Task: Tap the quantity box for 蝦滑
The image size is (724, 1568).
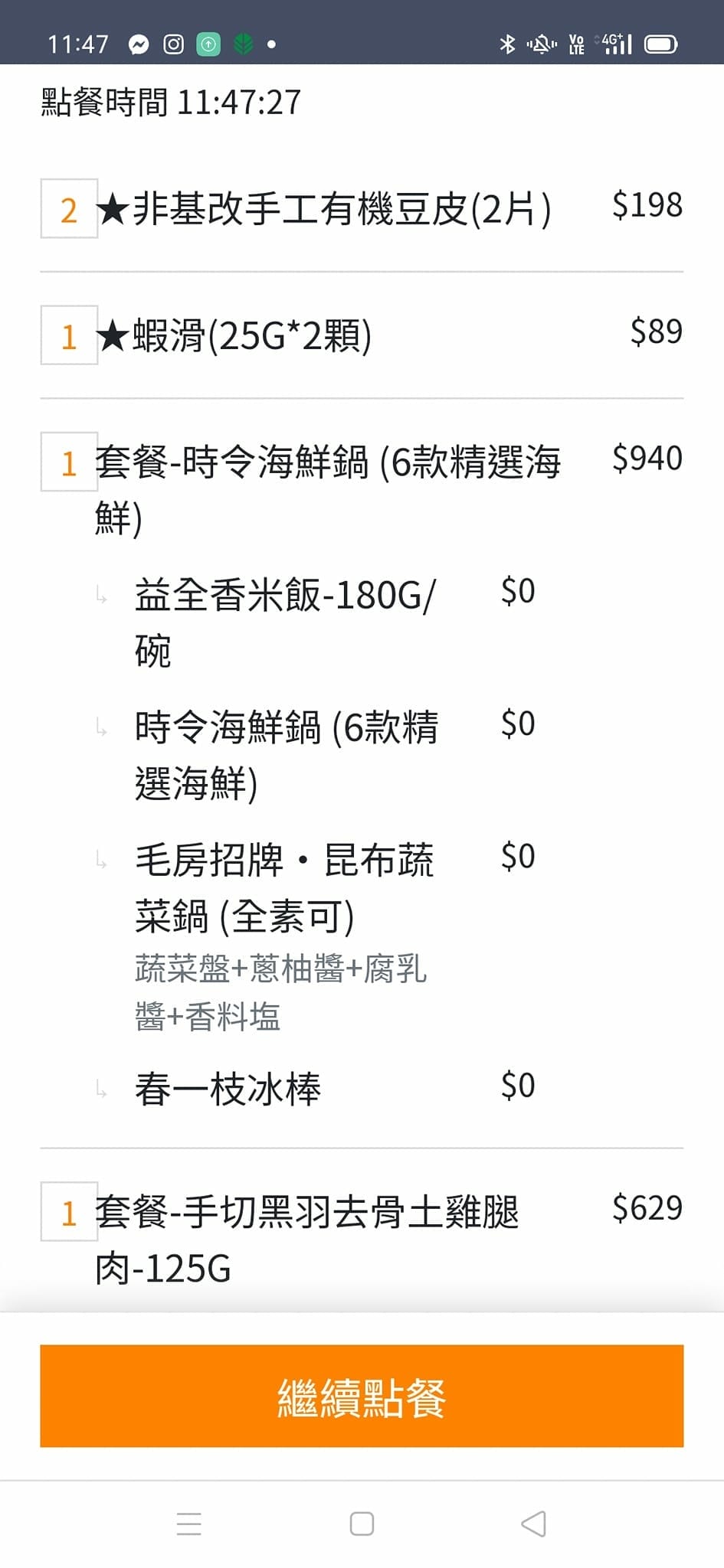Action: (69, 335)
